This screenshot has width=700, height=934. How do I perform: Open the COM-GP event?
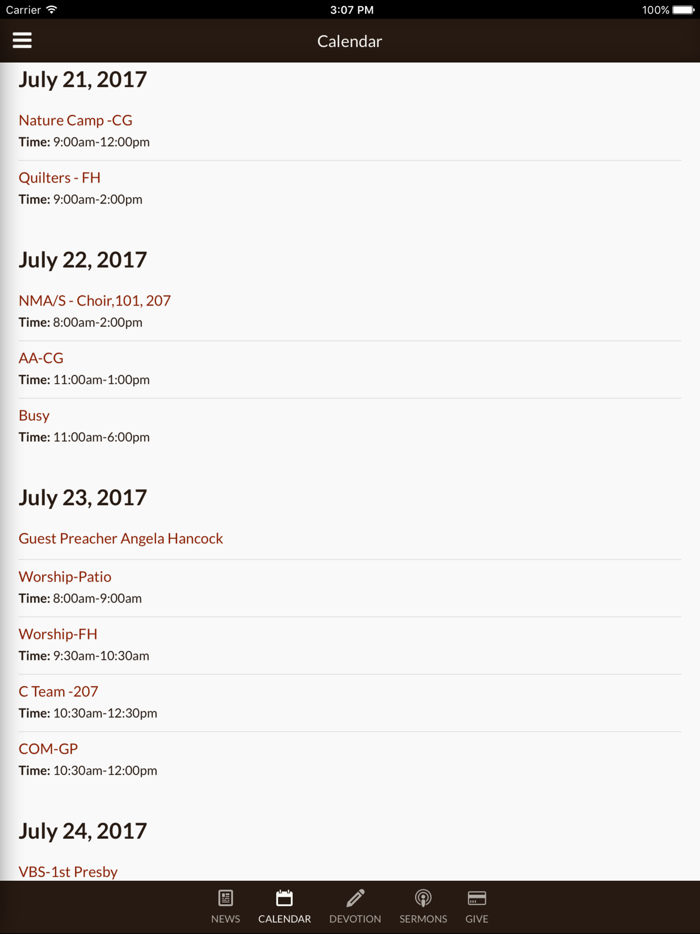click(x=48, y=749)
